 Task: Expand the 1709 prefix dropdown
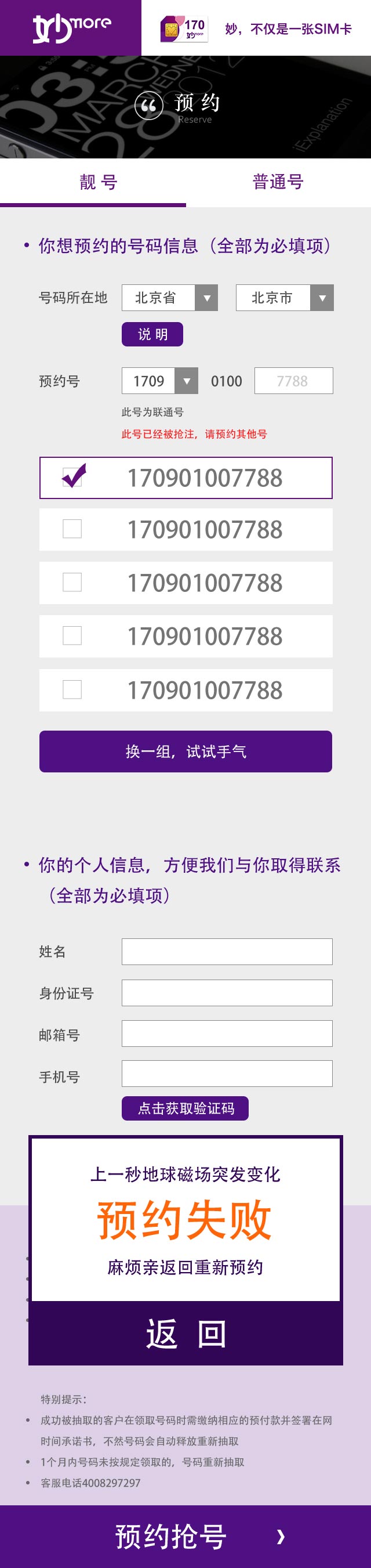coord(160,381)
